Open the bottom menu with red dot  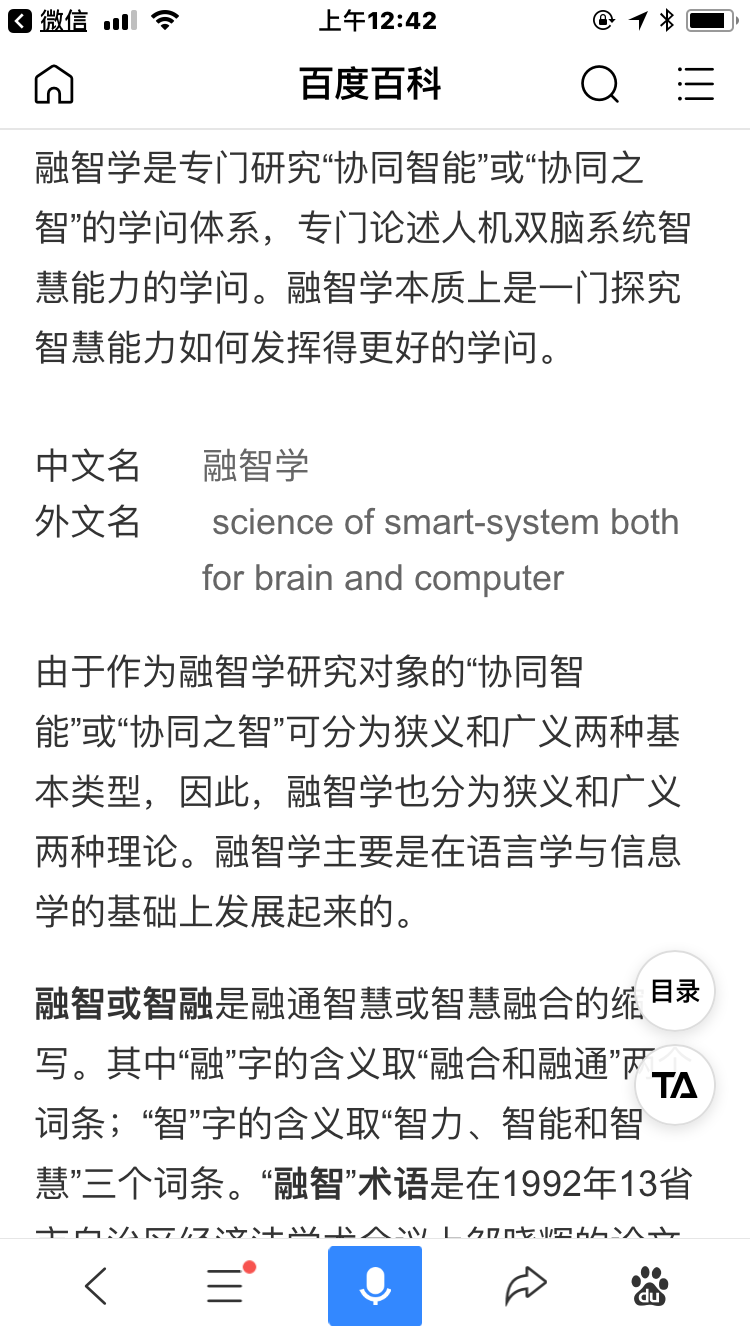(226, 1286)
